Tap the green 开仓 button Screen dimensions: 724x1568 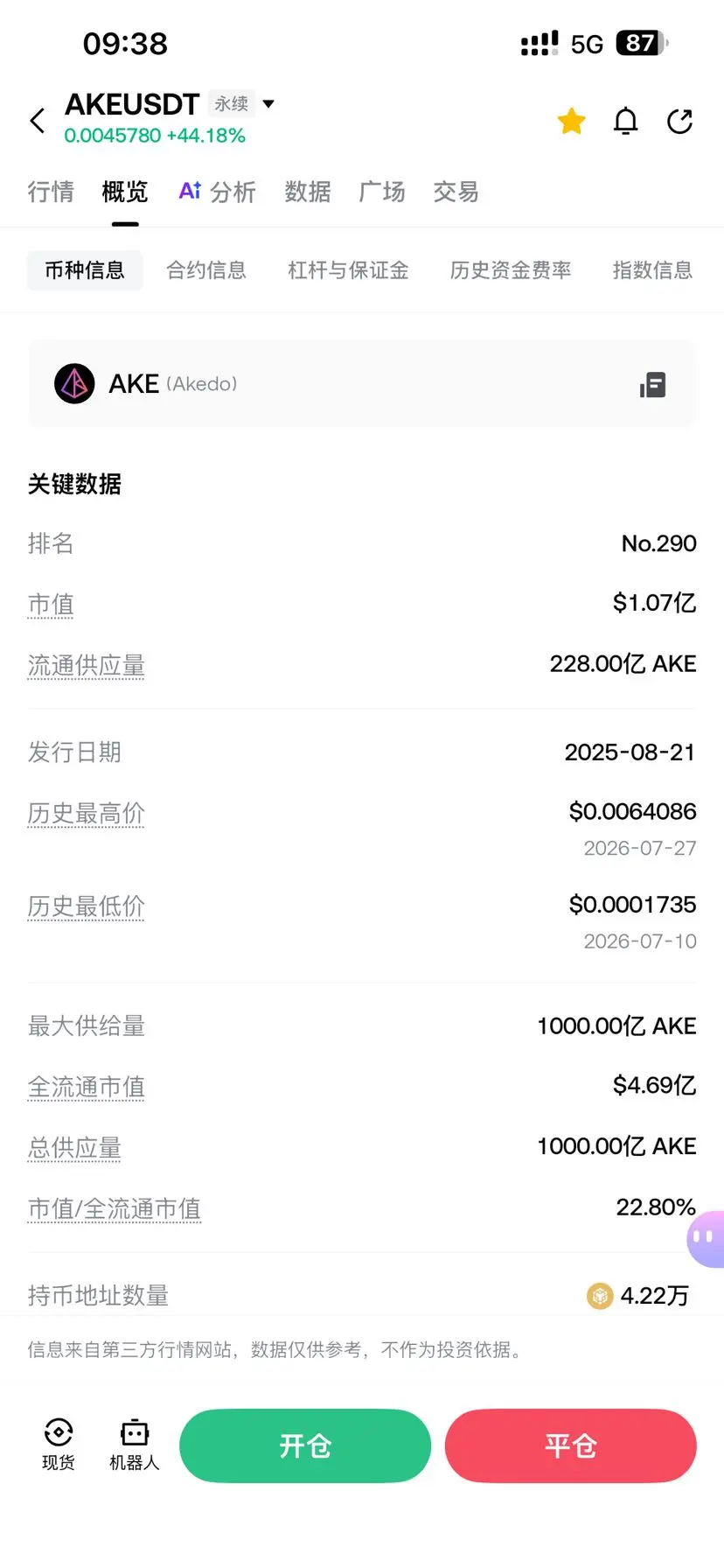pos(305,1445)
